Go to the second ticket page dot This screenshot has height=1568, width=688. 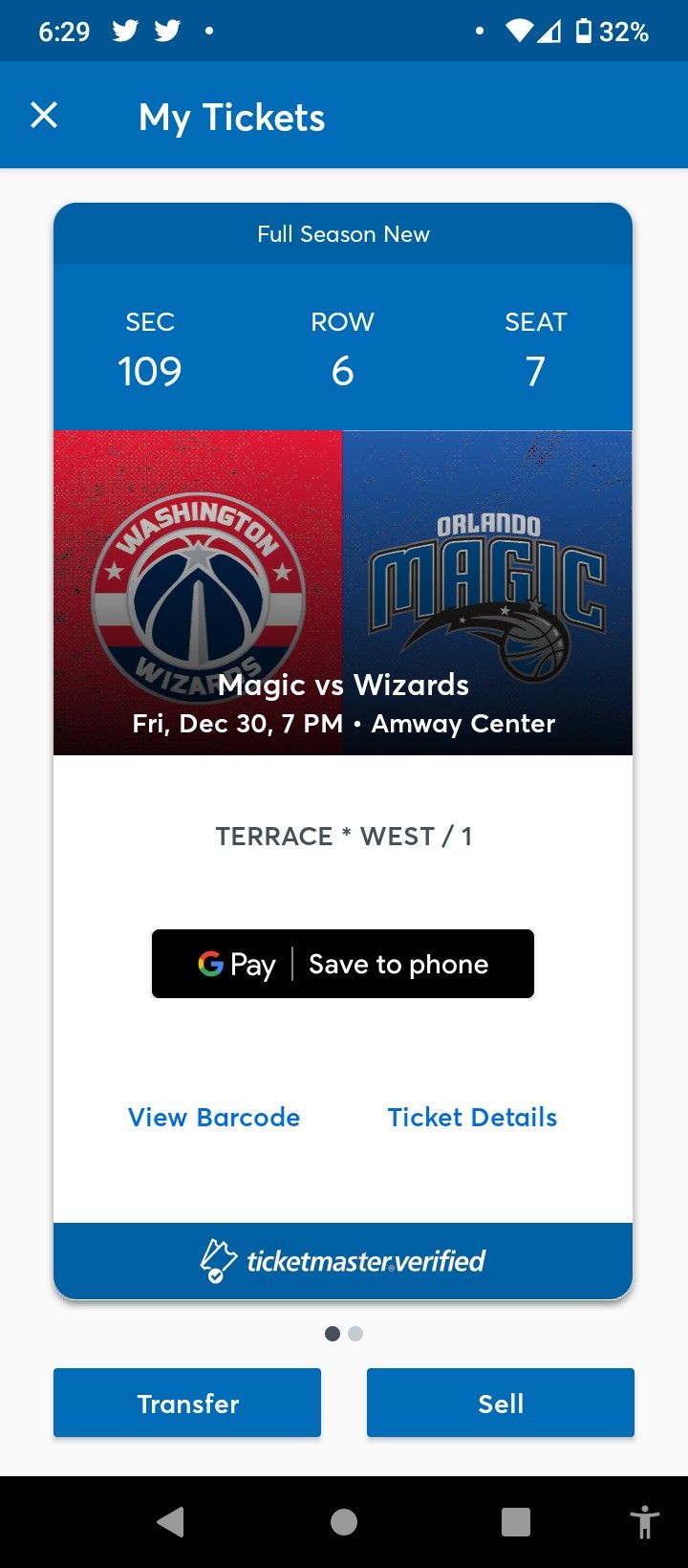coord(355,1334)
